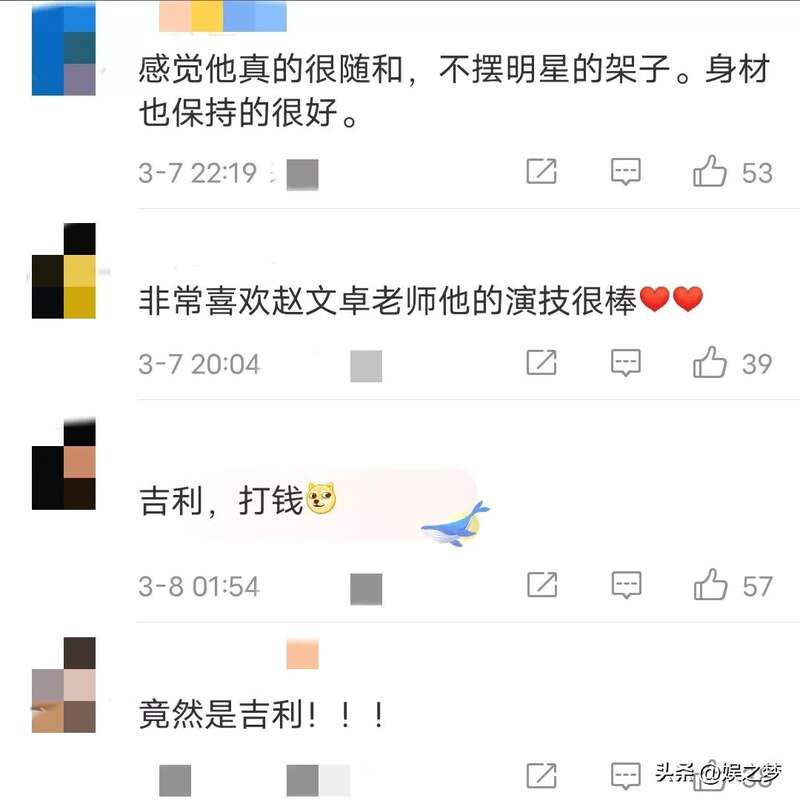Open the avatar beside the 竟然是吉利 comment
Viewport: 800px width, 801px height.
[x=64, y=685]
